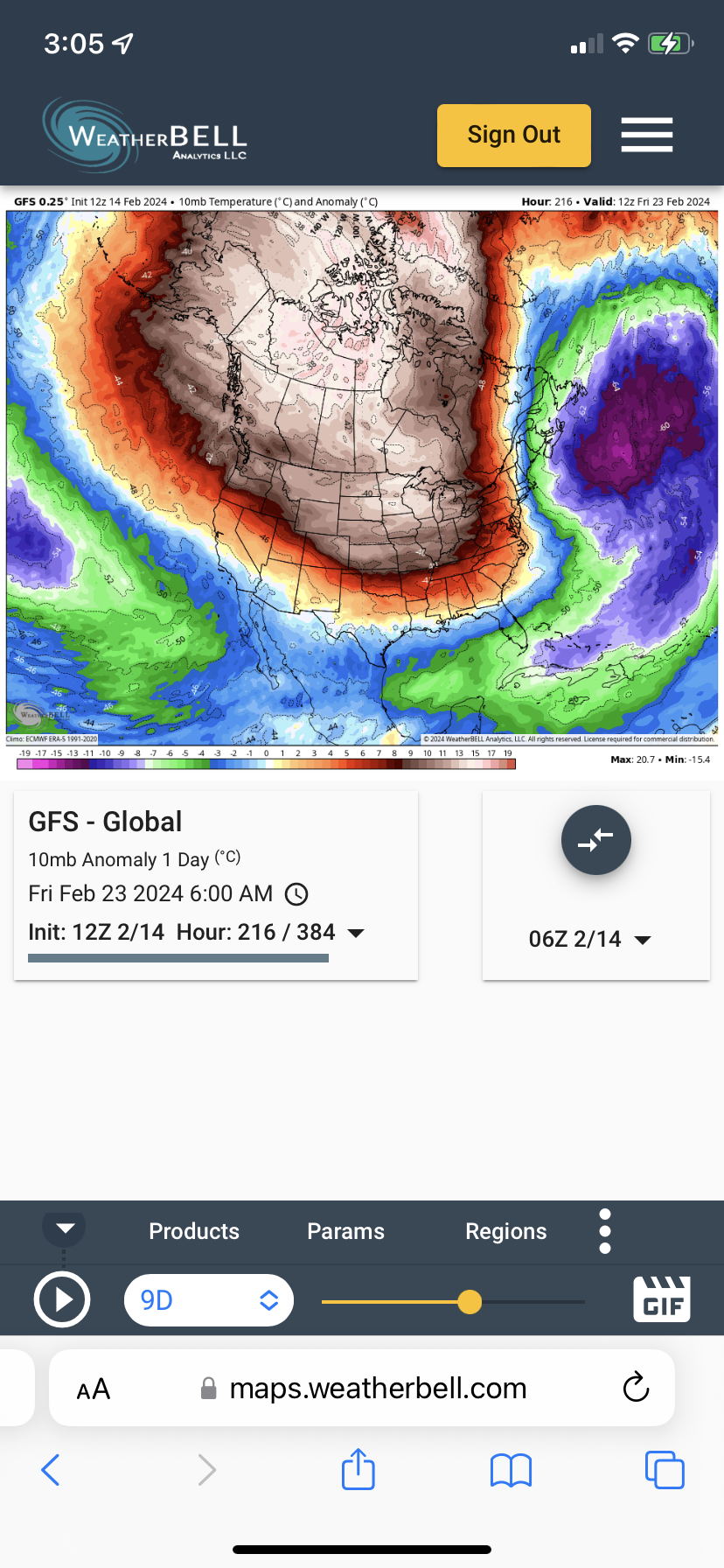Open Safari reader AA options

pos(94,1389)
